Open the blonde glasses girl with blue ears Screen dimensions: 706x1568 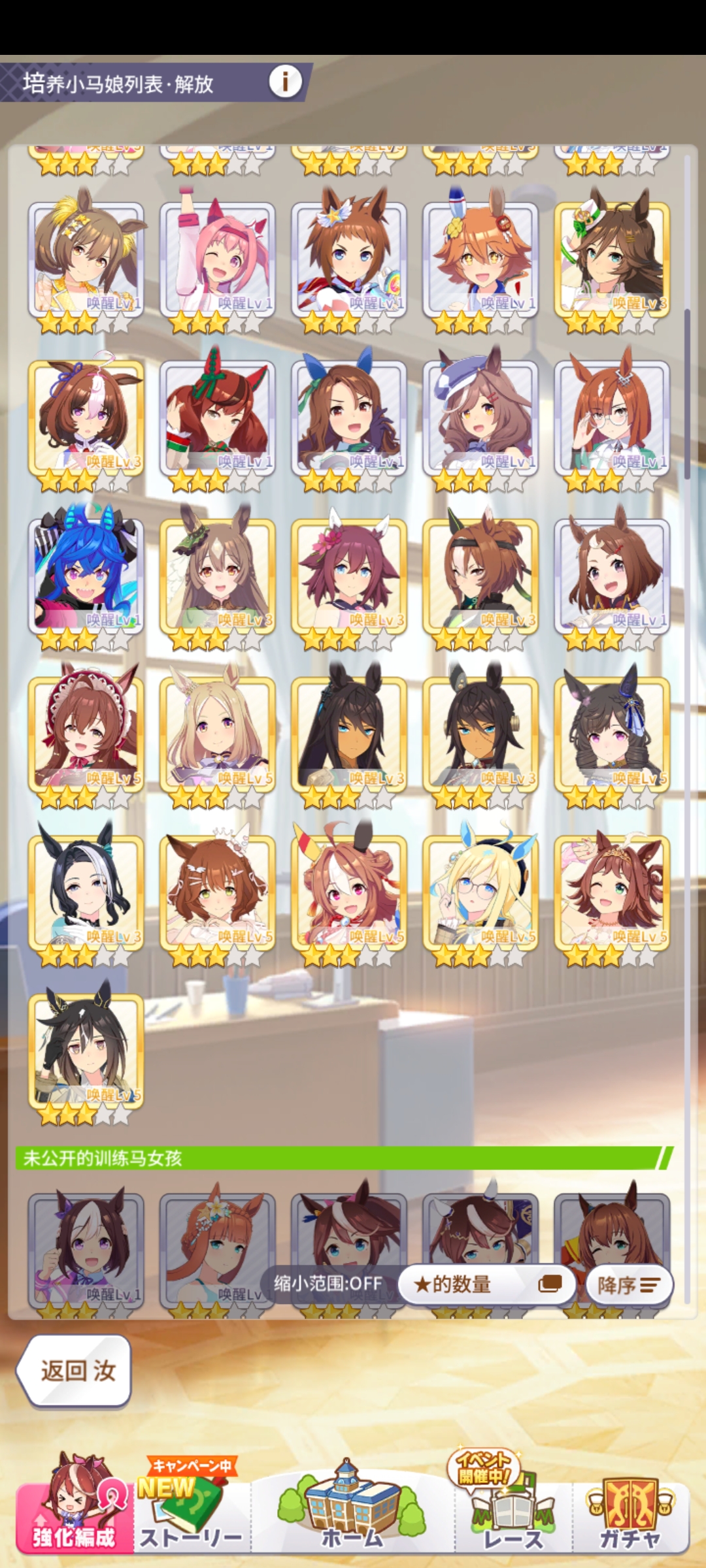(480, 892)
